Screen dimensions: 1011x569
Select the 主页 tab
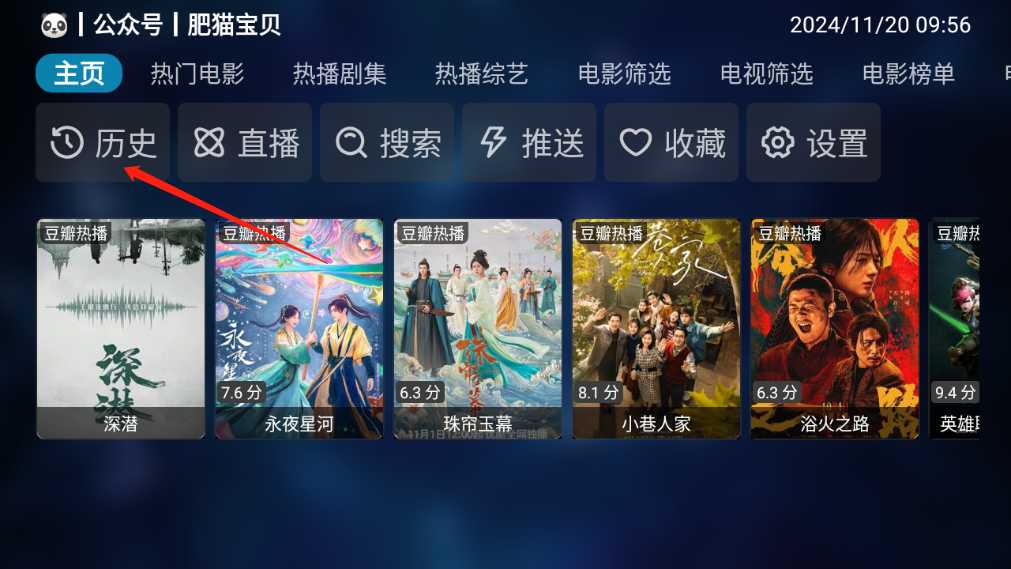coord(79,74)
